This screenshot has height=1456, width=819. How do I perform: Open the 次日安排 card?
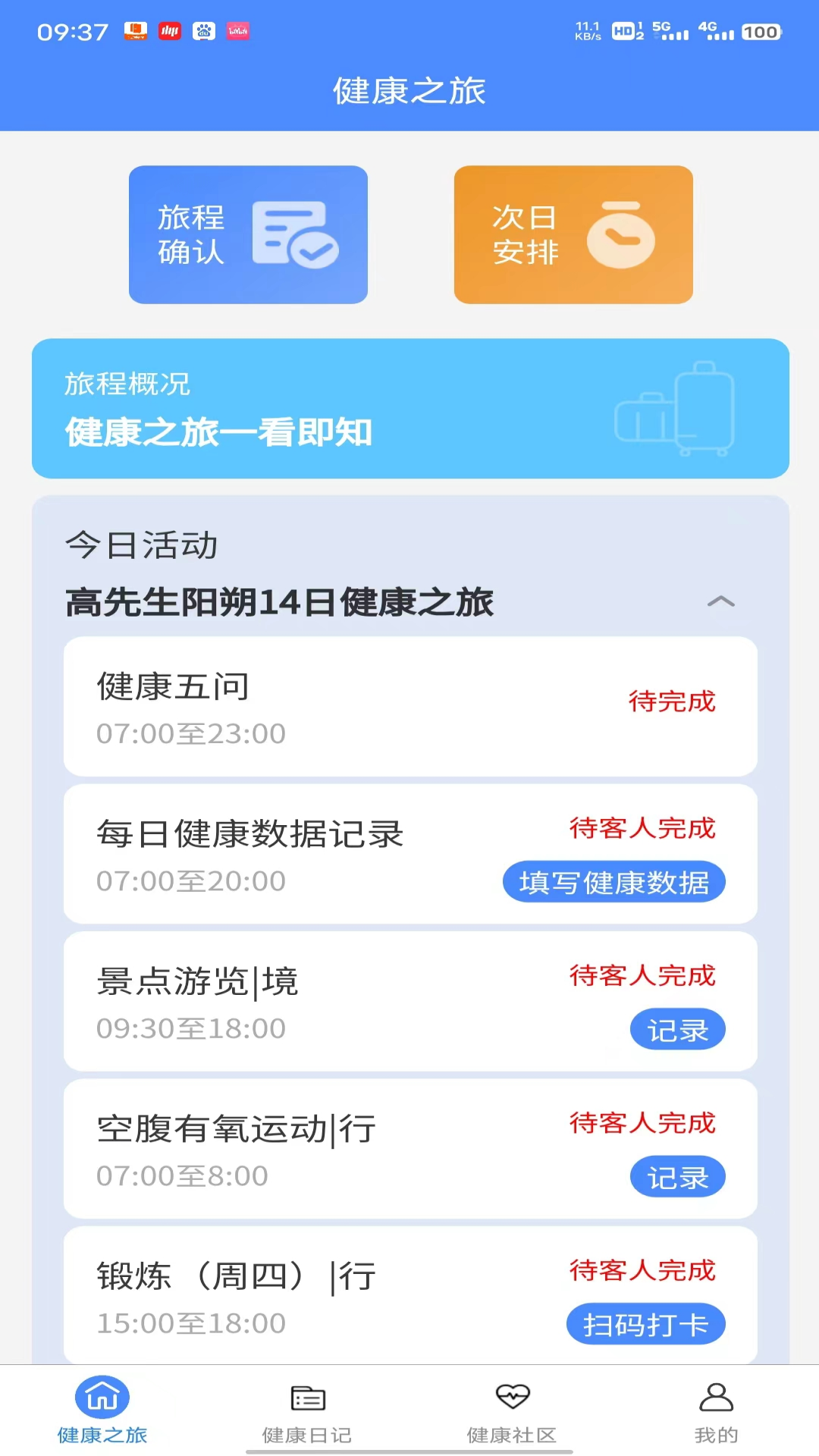[573, 234]
